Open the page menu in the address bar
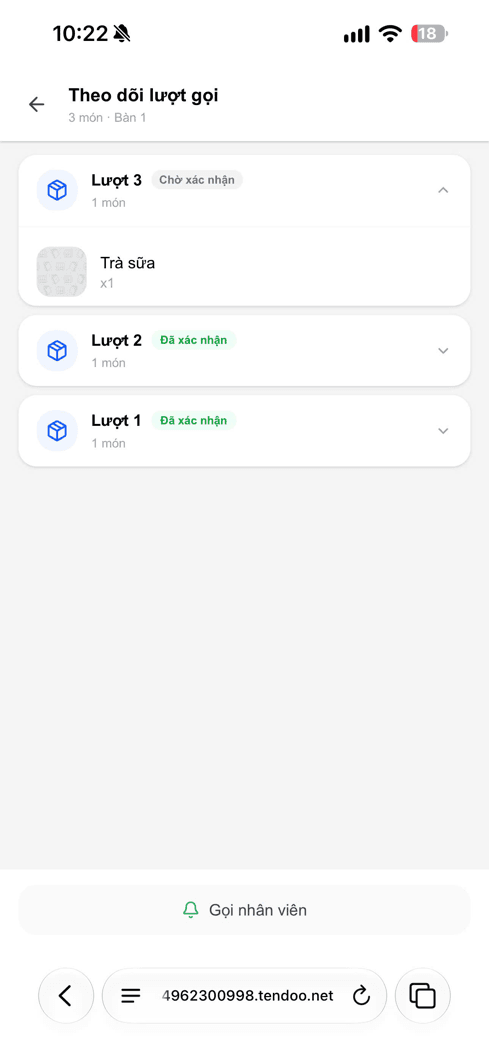 131,996
